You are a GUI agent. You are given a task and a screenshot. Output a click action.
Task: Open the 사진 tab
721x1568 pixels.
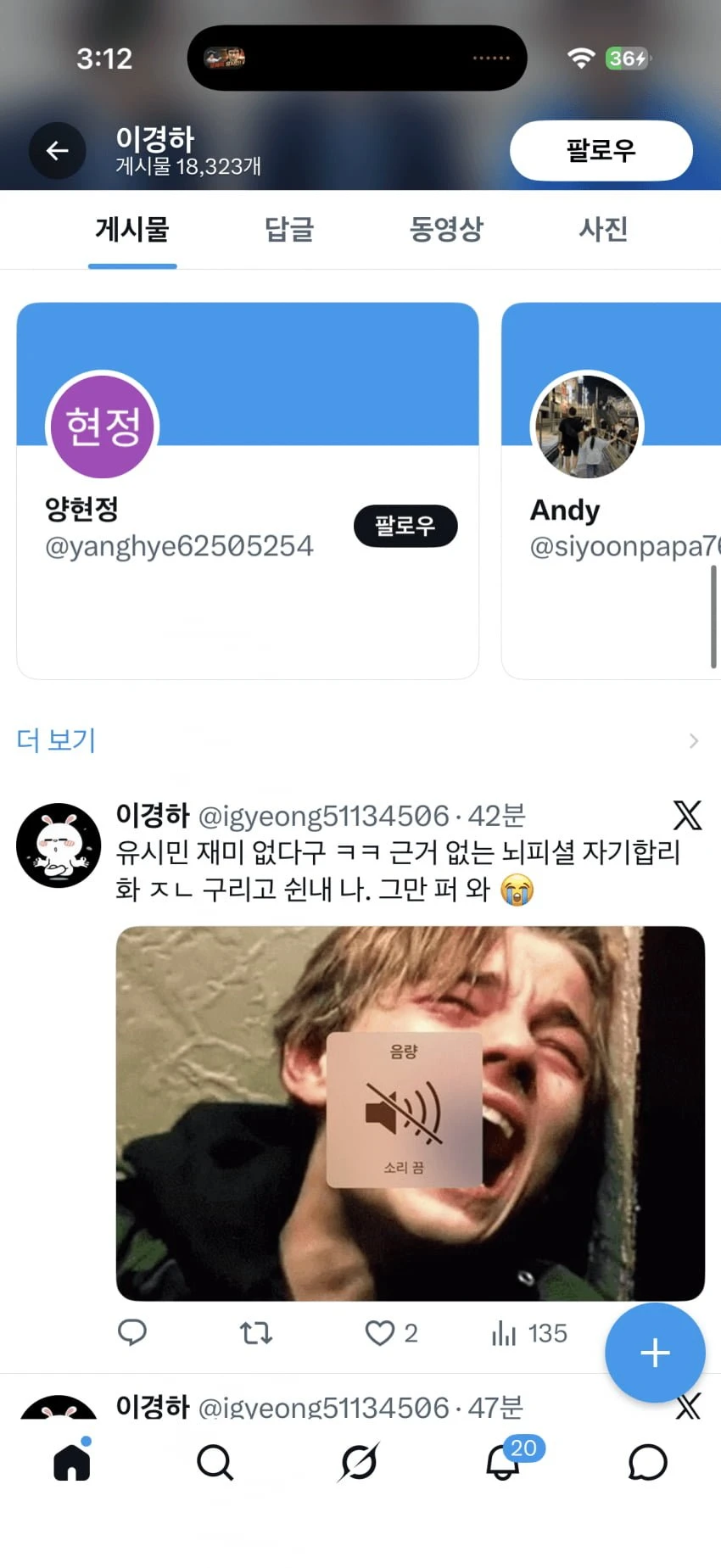(603, 229)
